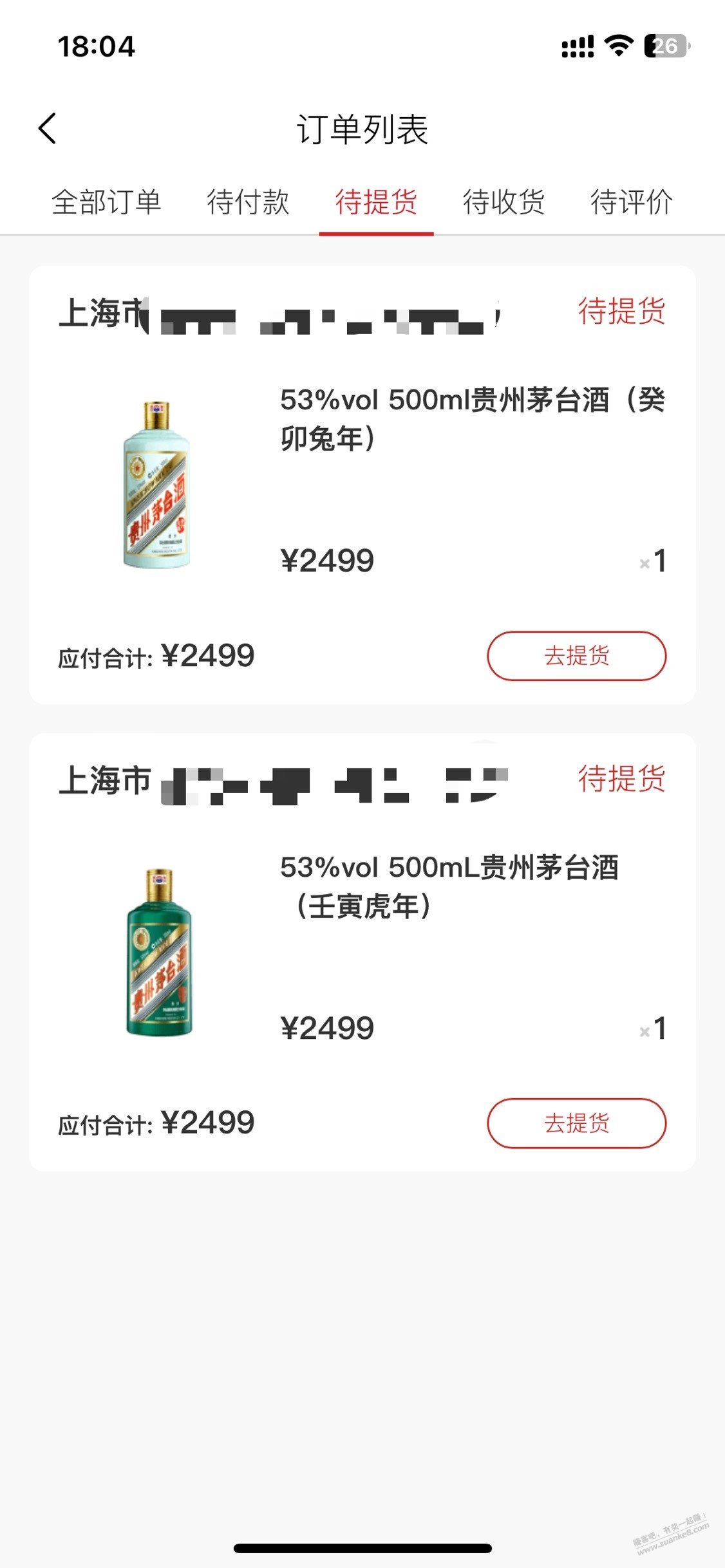Select the 待提货 tab

376,202
